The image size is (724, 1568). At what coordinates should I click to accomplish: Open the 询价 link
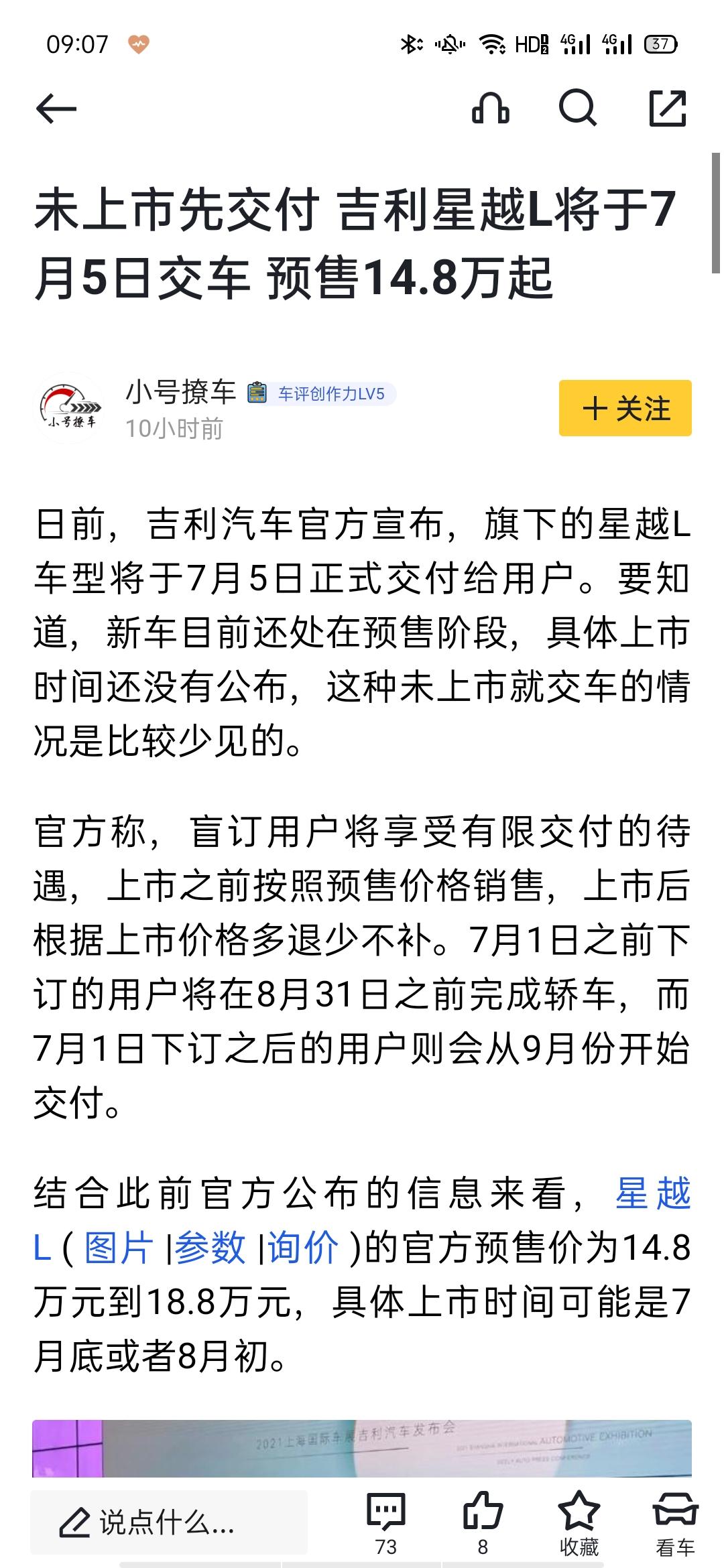point(303,1248)
